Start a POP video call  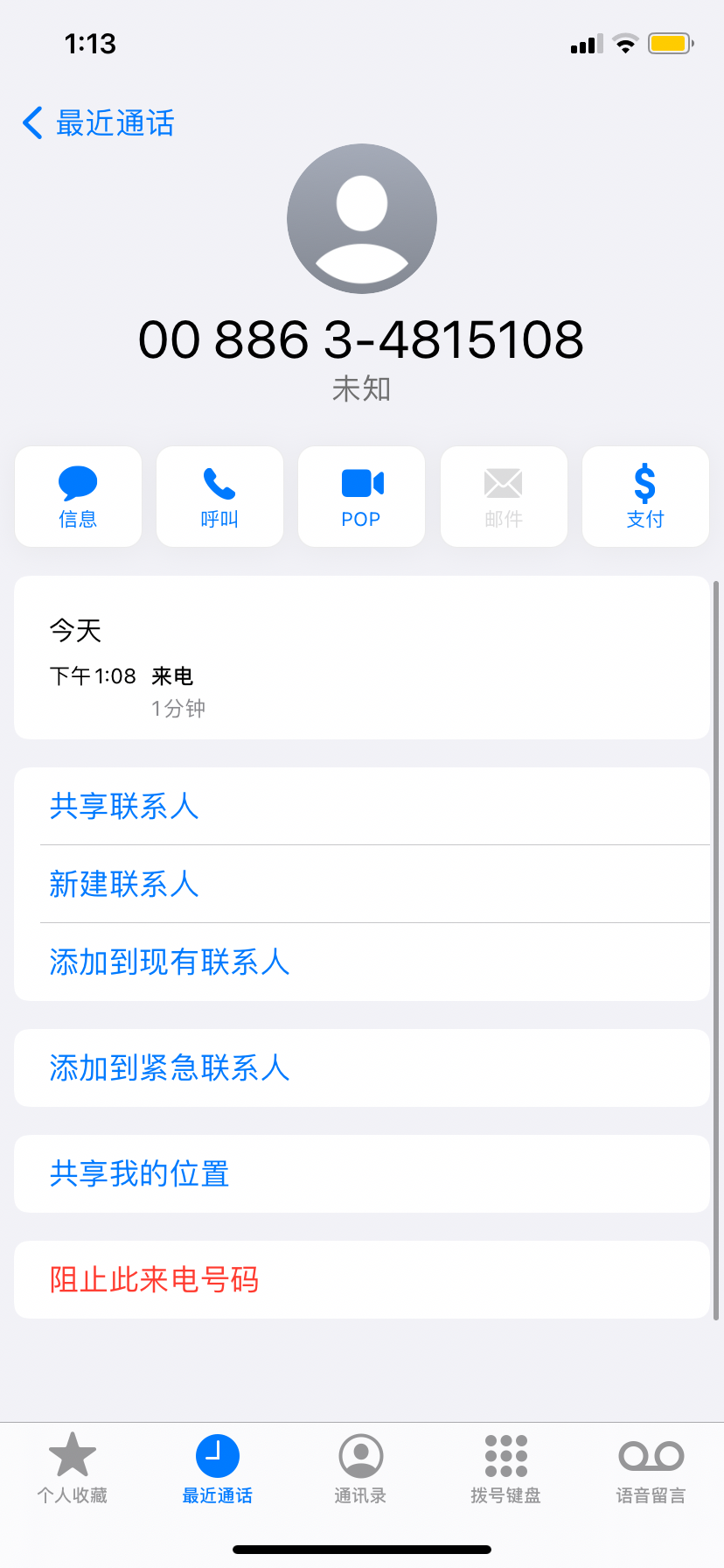click(361, 497)
